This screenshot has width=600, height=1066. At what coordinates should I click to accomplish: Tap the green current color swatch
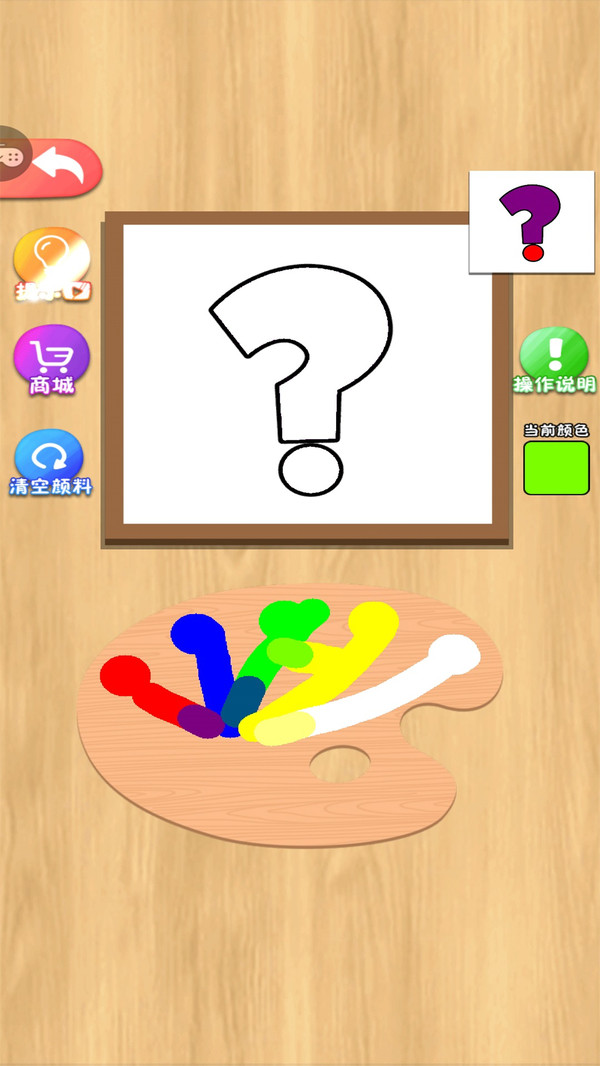point(556,468)
